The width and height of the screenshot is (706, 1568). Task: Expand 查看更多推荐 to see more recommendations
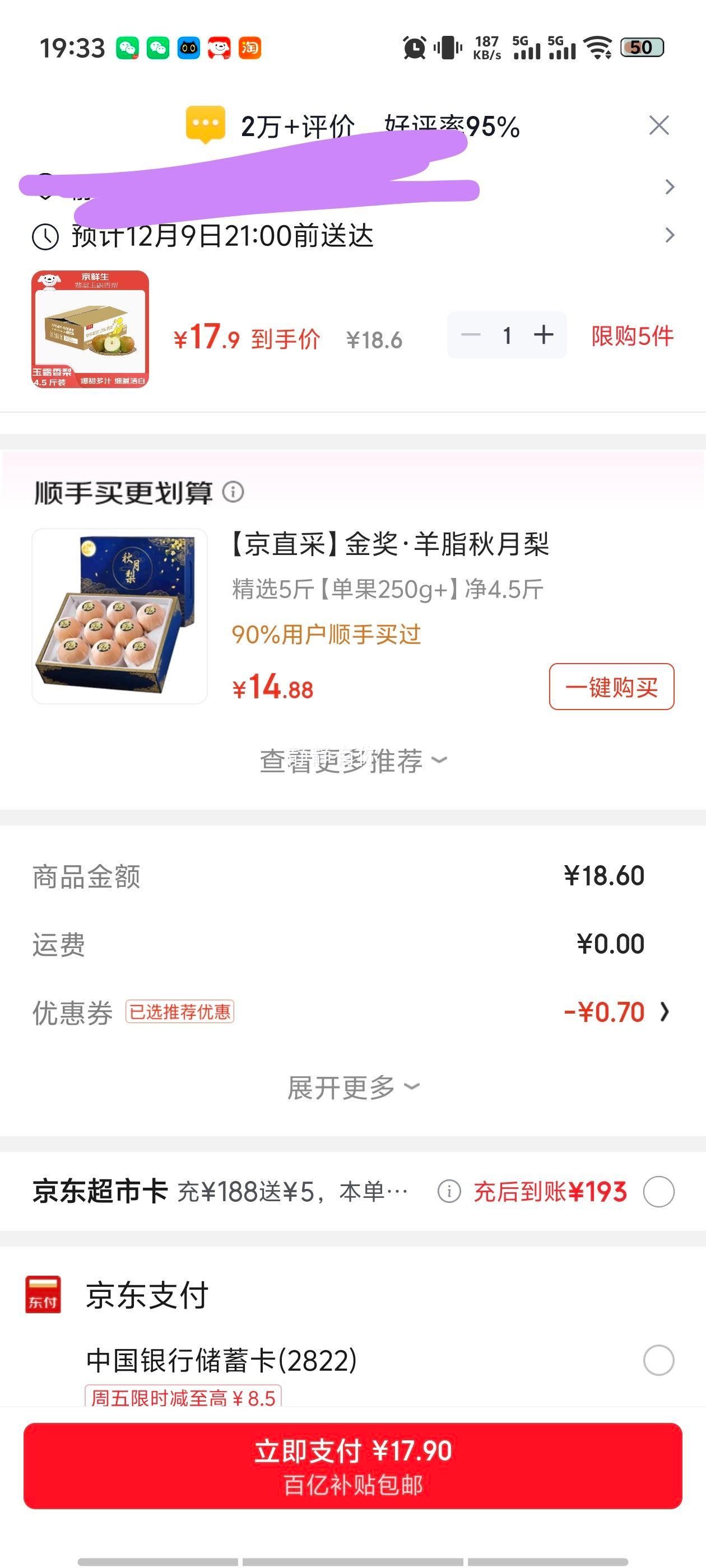[352, 760]
